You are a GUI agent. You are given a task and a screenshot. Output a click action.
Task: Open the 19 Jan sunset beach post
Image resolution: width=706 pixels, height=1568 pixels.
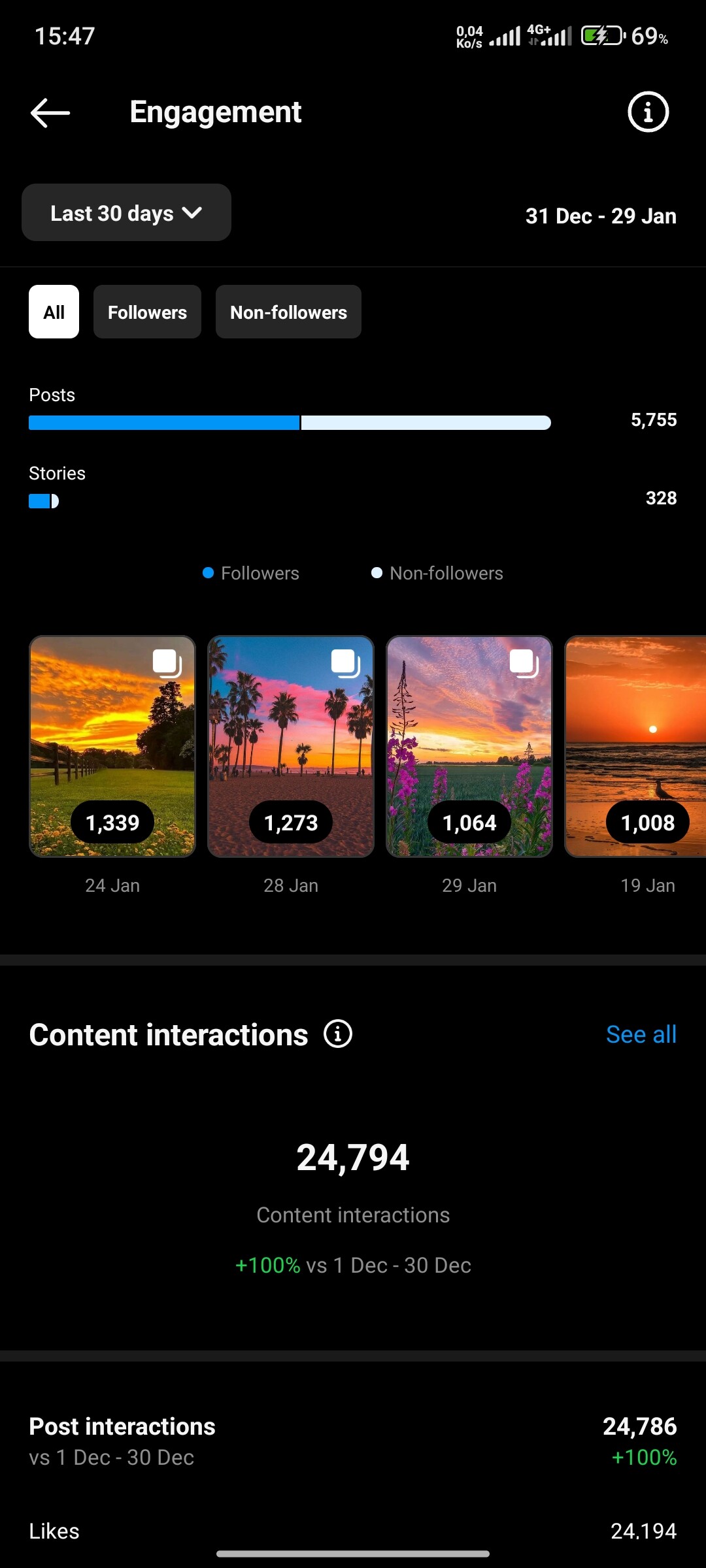(x=635, y=746)
